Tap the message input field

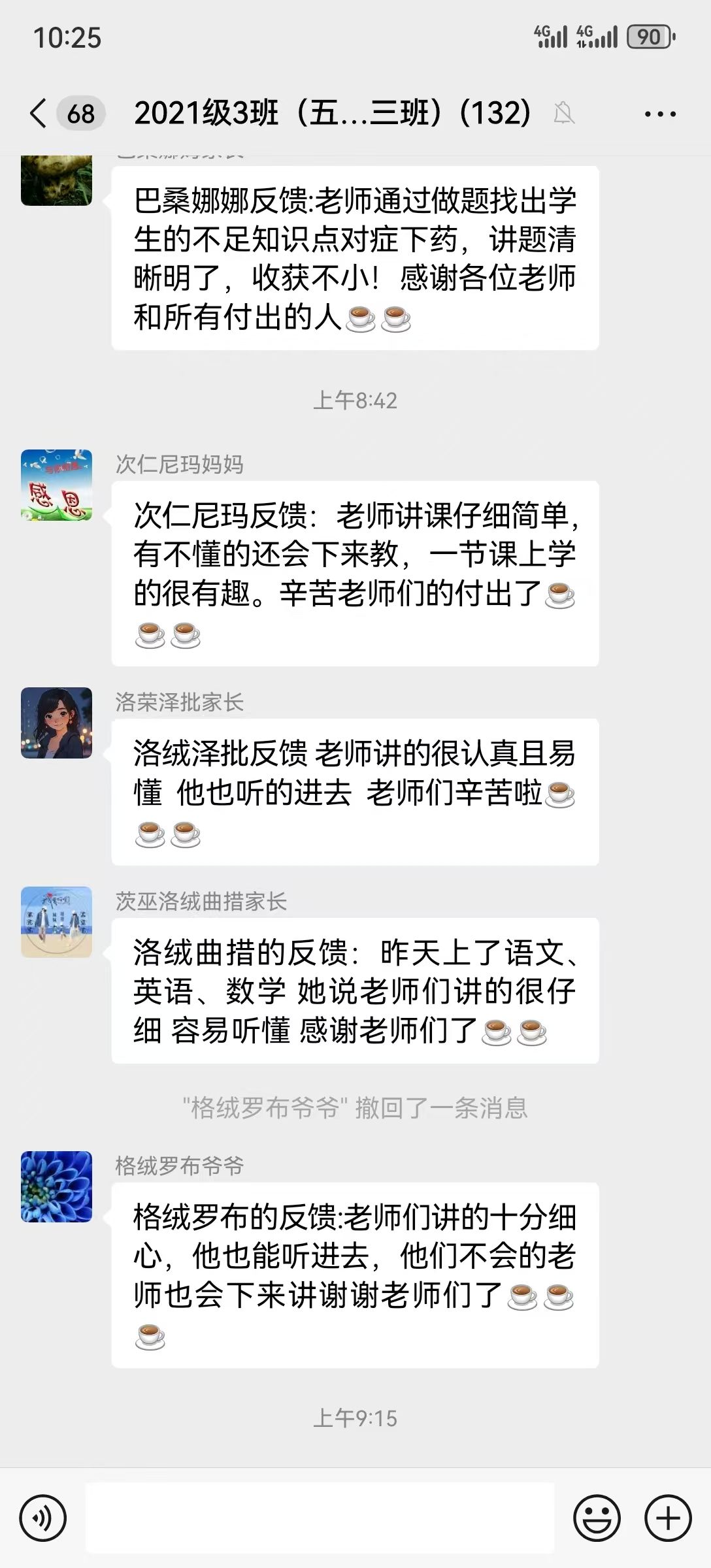click(320, 1518)
